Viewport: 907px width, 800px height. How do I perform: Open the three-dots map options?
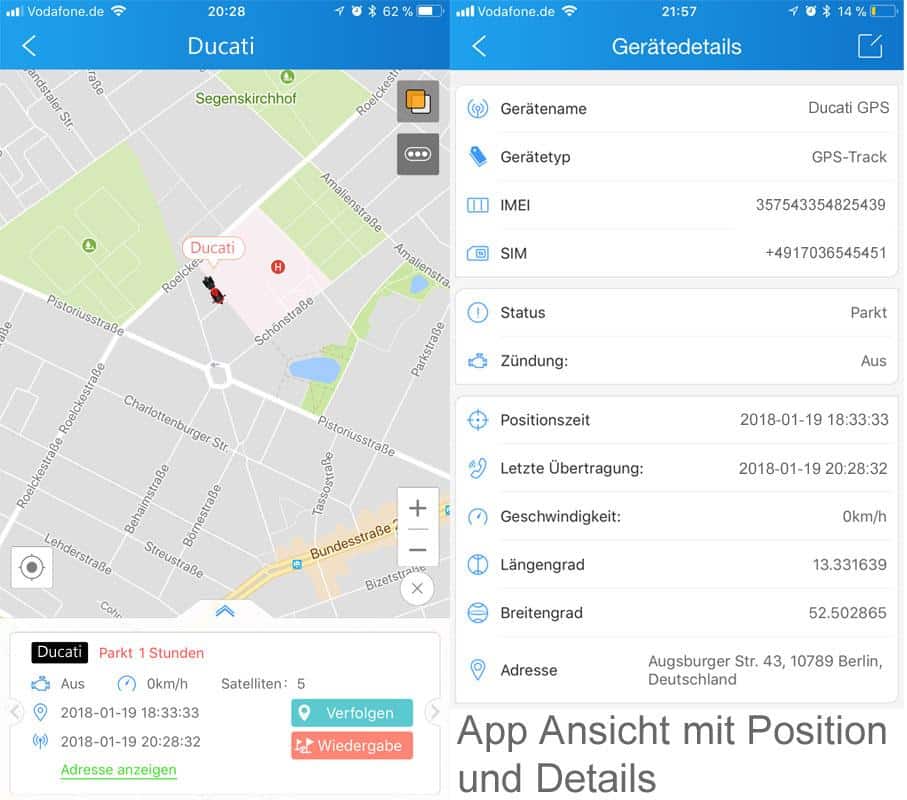point(417,155)
